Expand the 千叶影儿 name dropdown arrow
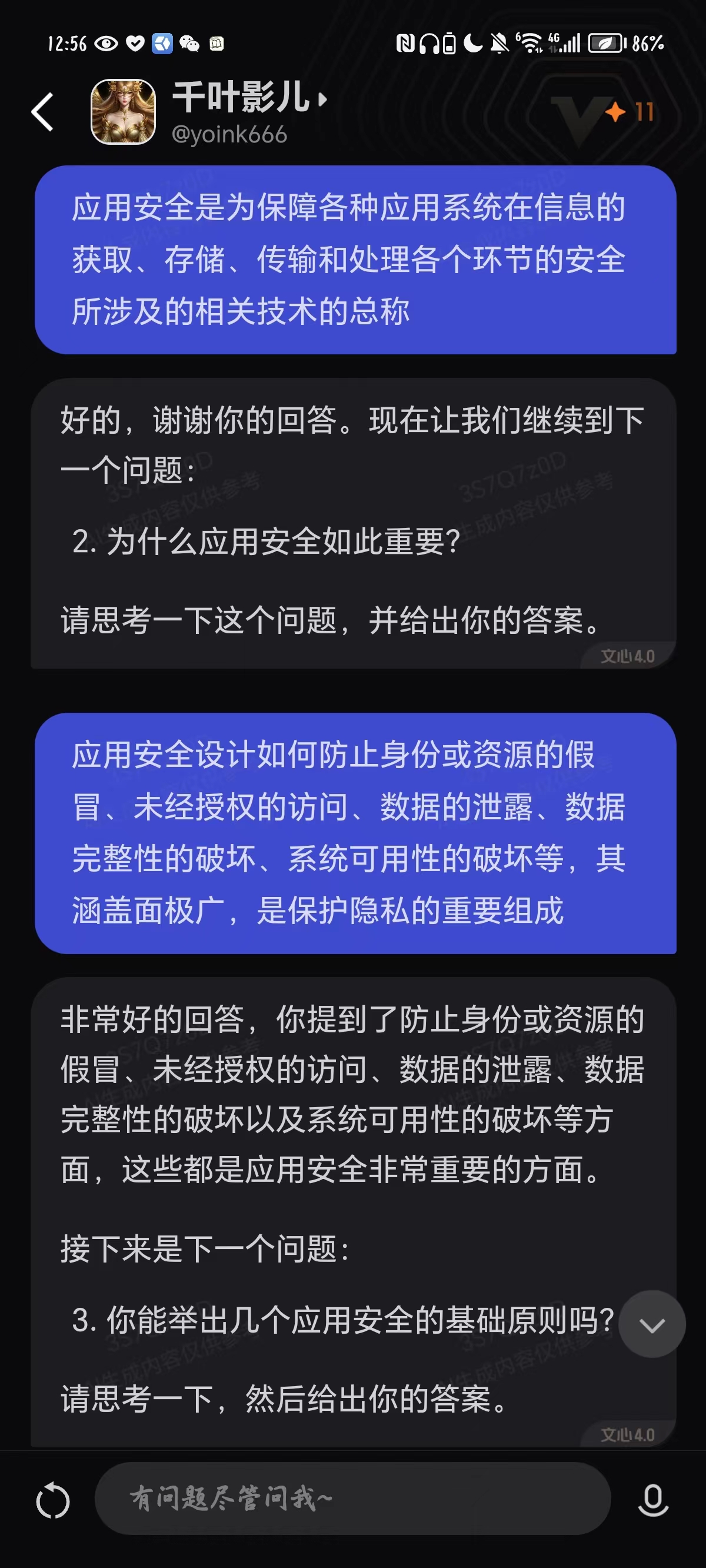The image size is (706, 1568). pos(323,99)
